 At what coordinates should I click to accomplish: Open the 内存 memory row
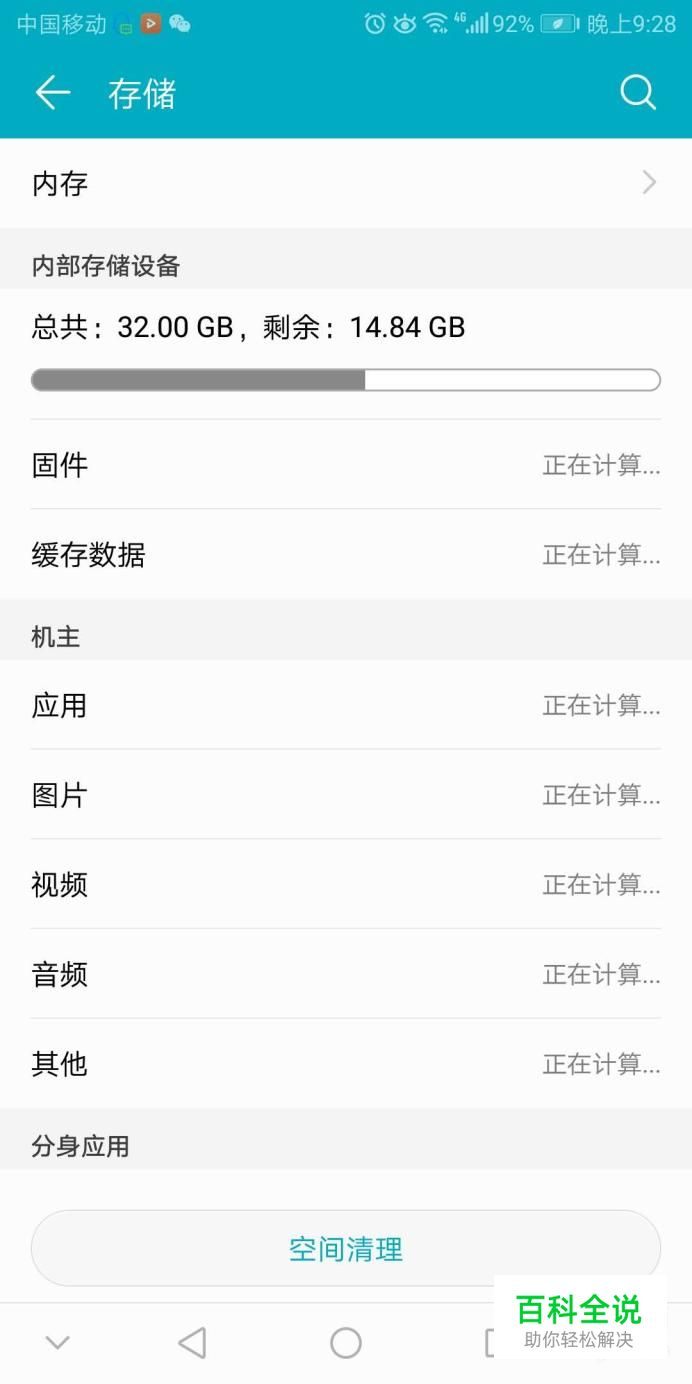[x=346, y=183]
